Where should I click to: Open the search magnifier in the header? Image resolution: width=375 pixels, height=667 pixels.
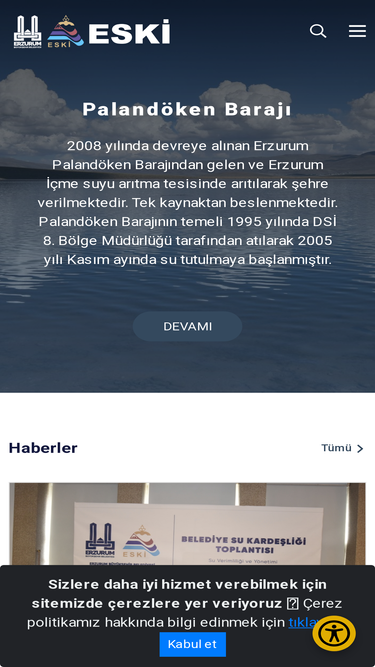pos(318,31)
